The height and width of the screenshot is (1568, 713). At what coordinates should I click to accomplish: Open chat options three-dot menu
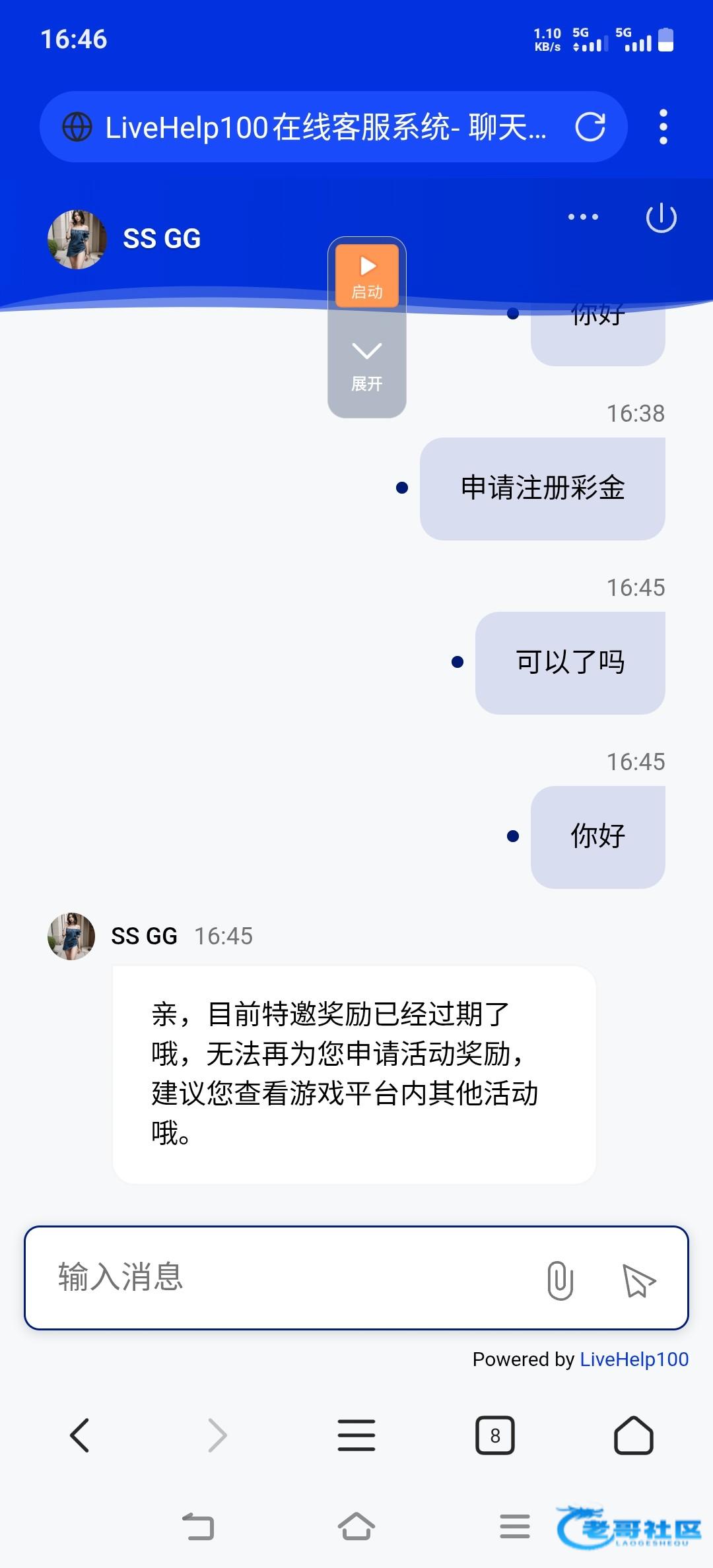point(583,217)
